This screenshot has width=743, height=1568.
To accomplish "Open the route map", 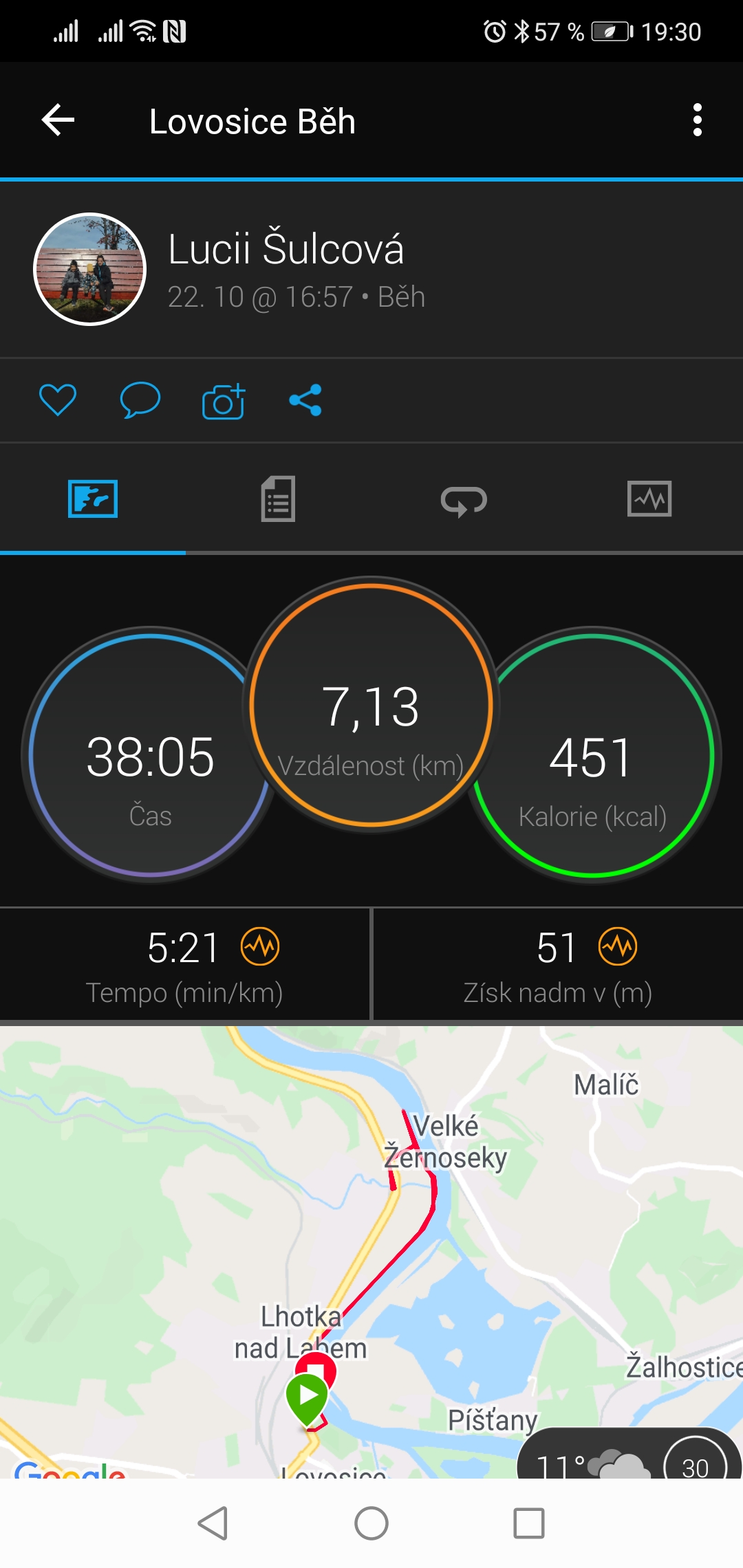I will click(x=371, y=1252).
